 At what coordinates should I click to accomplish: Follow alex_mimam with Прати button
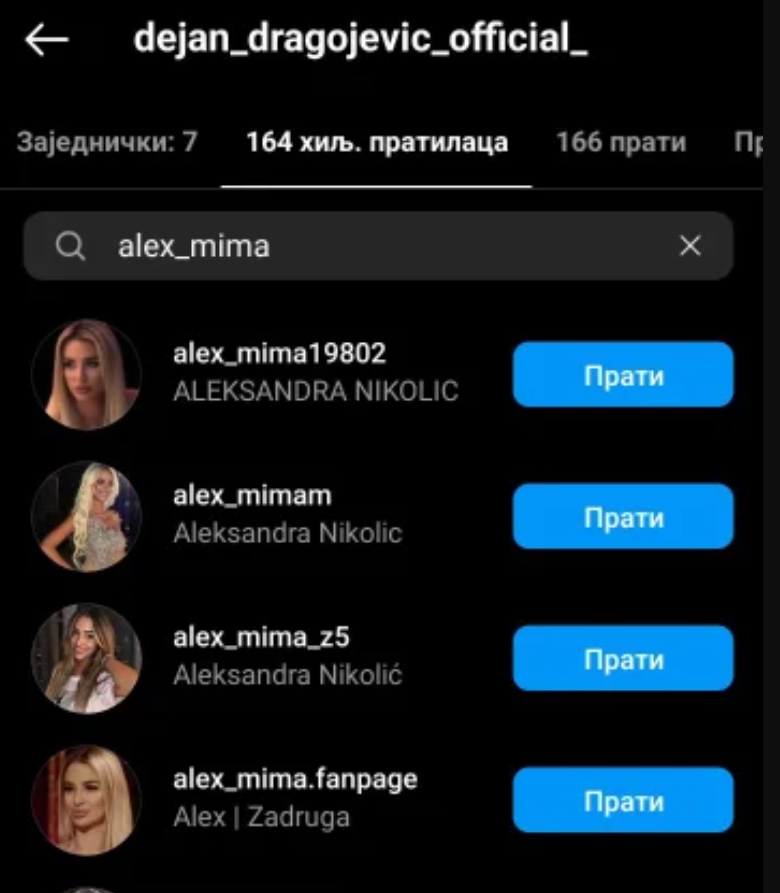coord(623,516)
